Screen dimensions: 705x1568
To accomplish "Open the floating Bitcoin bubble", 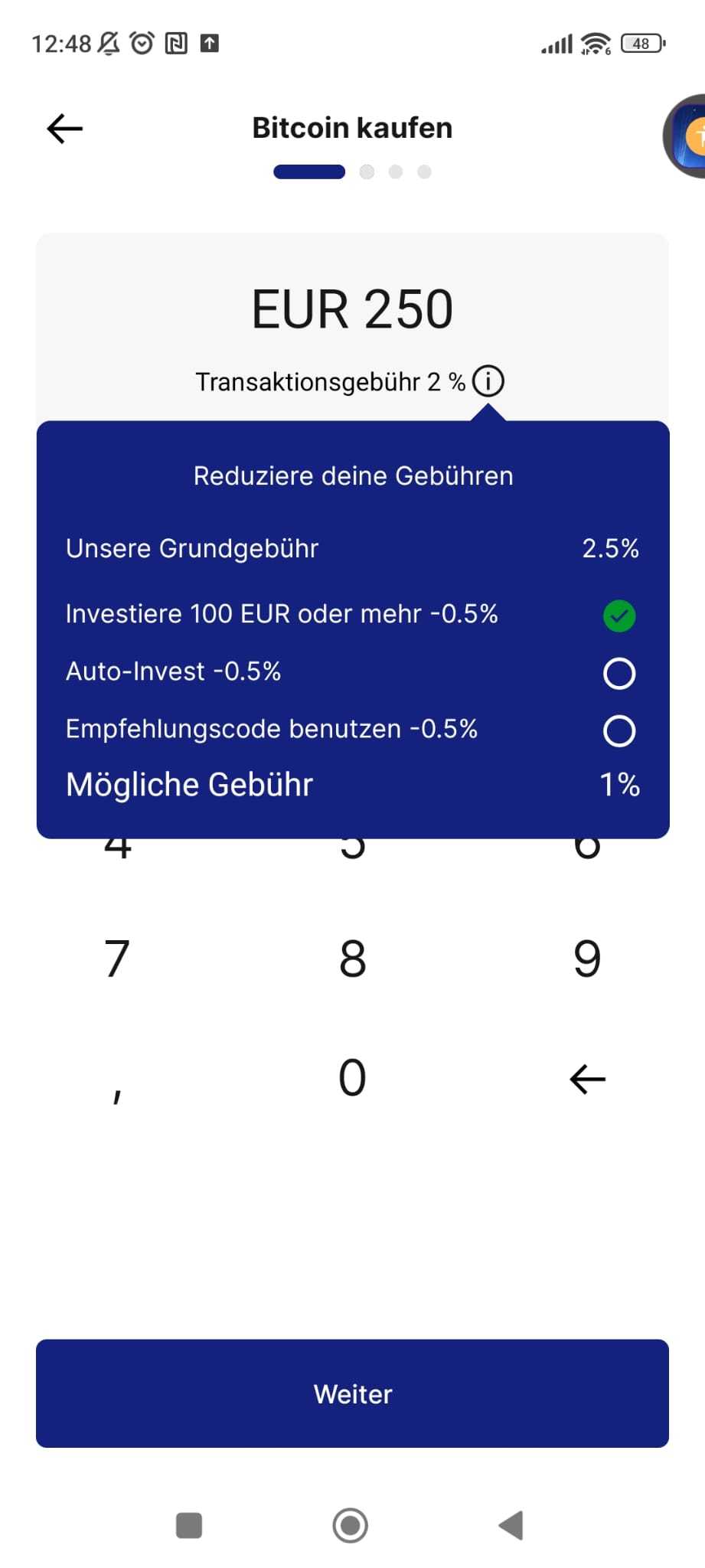I will 687,136.
